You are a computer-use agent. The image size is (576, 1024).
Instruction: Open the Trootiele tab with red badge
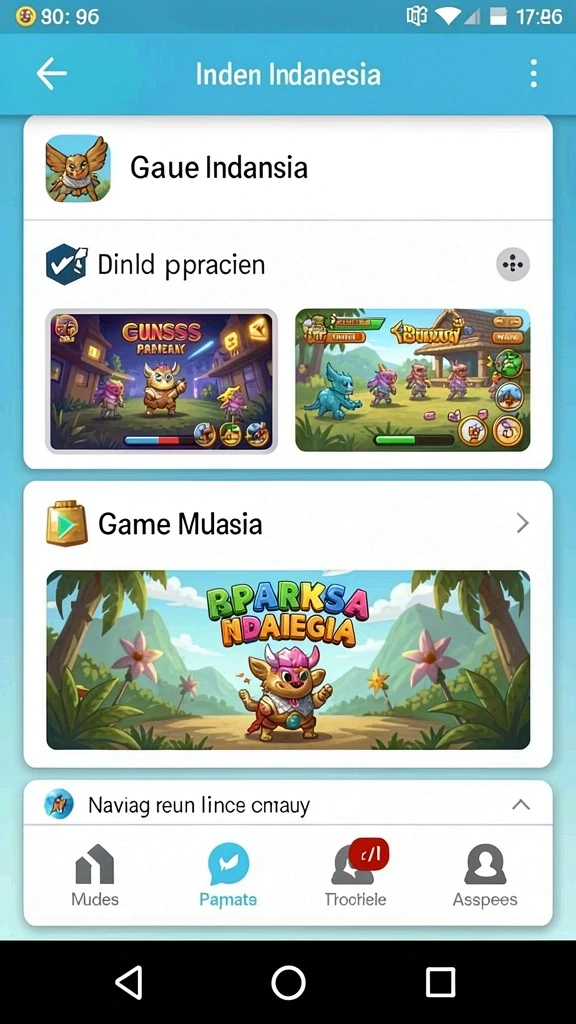pos(356,875)
